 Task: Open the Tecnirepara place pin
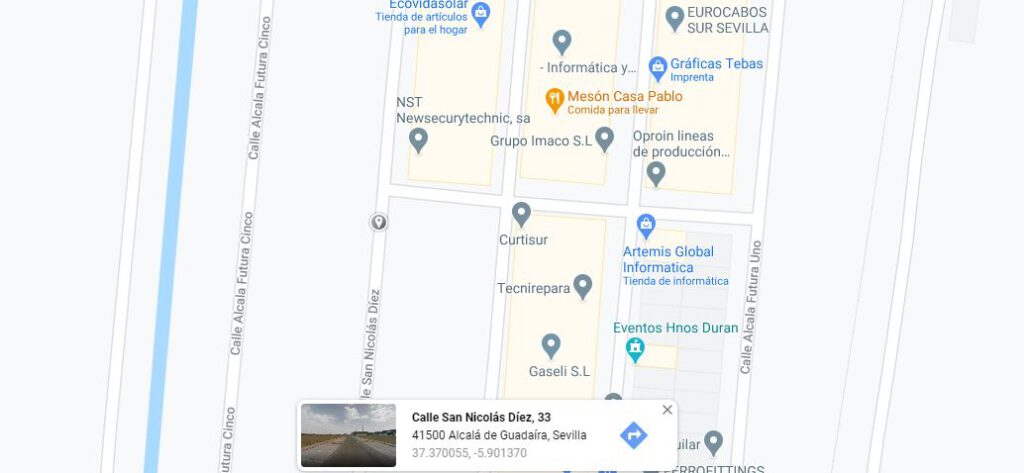[x=582, y=287]
